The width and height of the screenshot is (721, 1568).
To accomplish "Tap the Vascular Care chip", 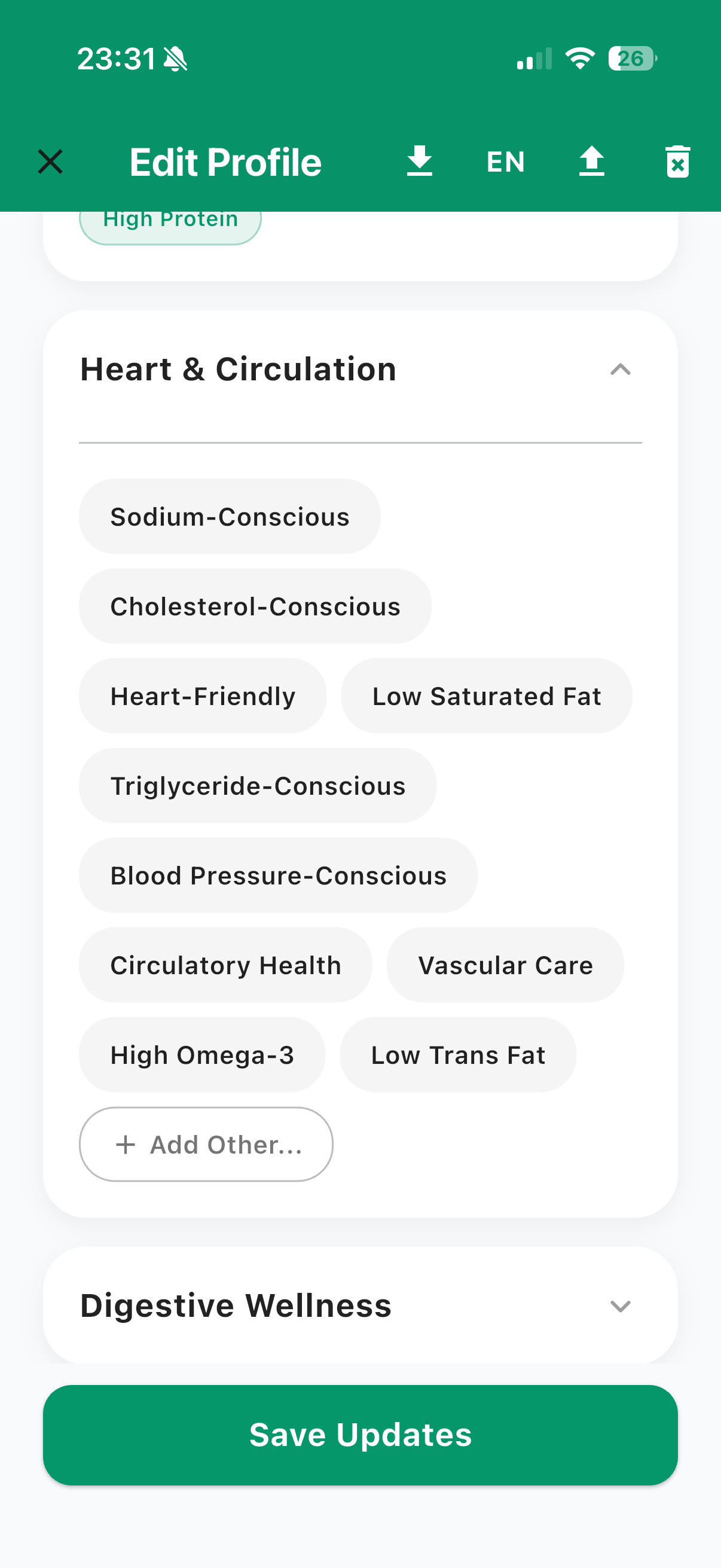I will 505,965.
